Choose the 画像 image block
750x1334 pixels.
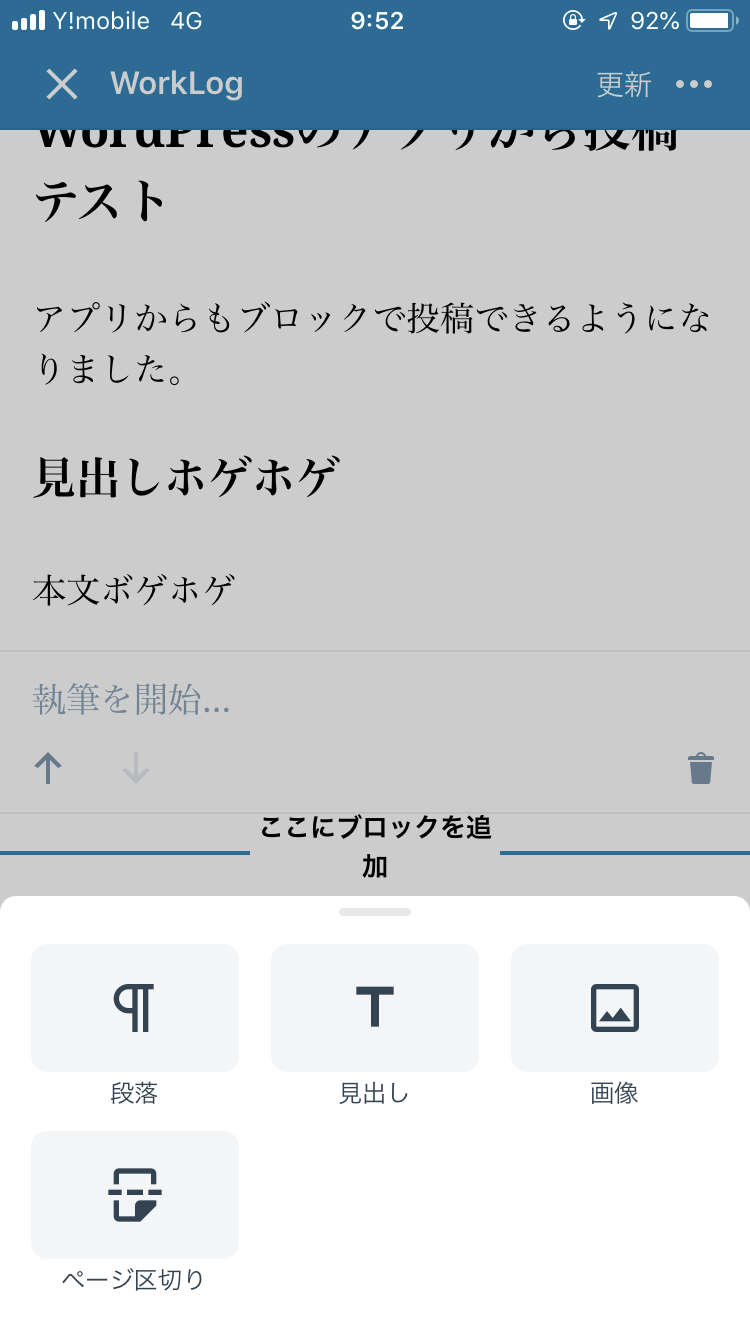(615, 1008)
